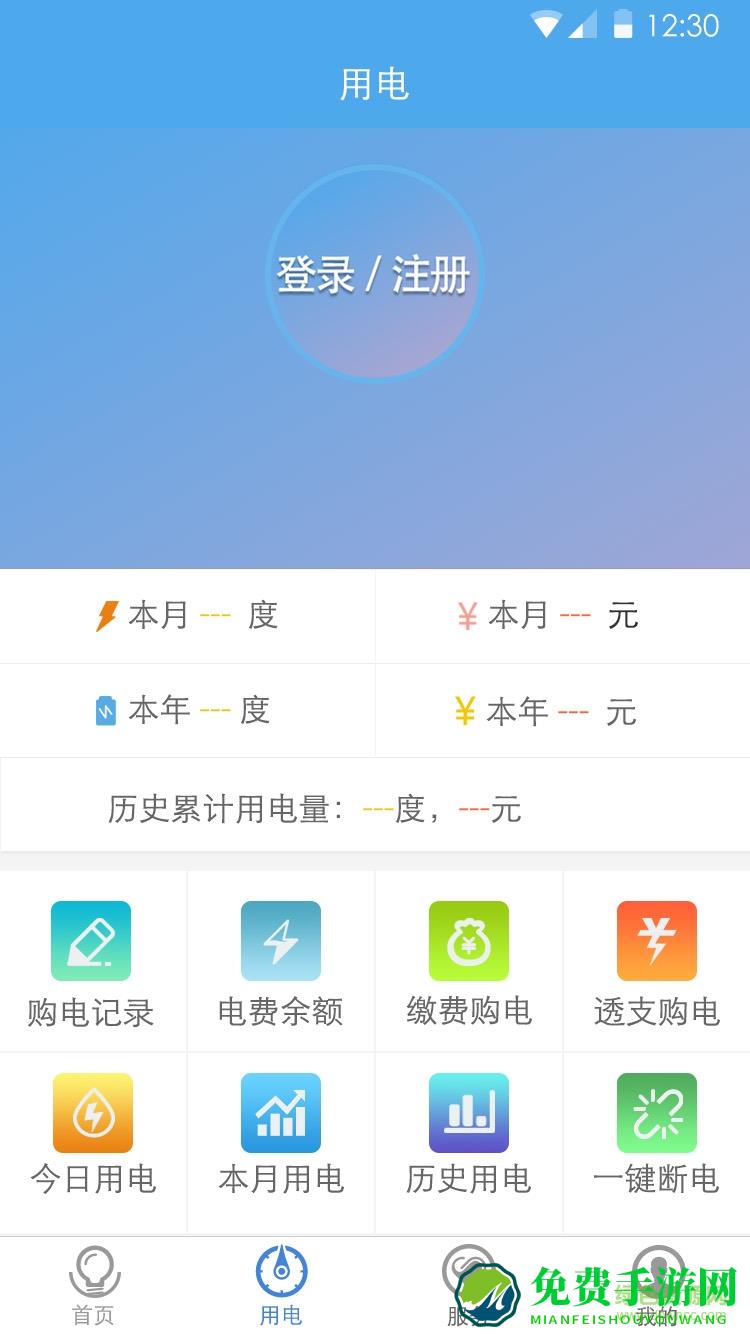This screenshot has height=1334, width=750.
Task: Tap the Wi-Fi icon in status bar
Action: [x=546, y=22]
